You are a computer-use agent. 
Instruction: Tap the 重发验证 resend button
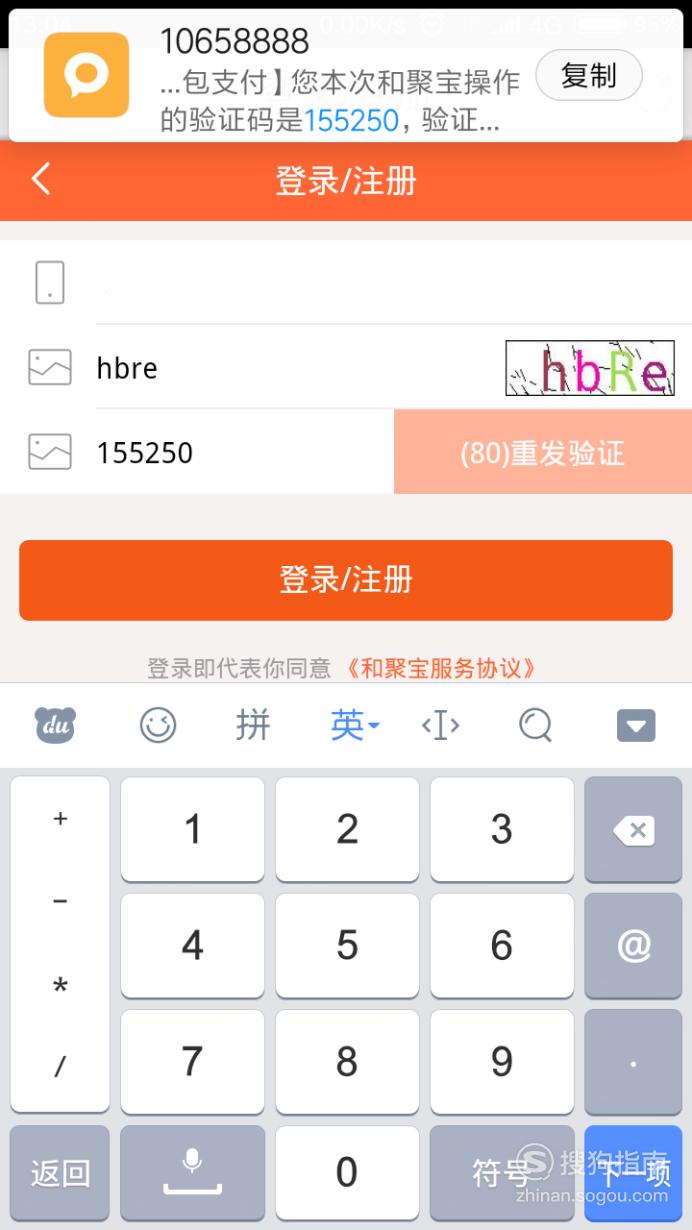pos(542,453)
